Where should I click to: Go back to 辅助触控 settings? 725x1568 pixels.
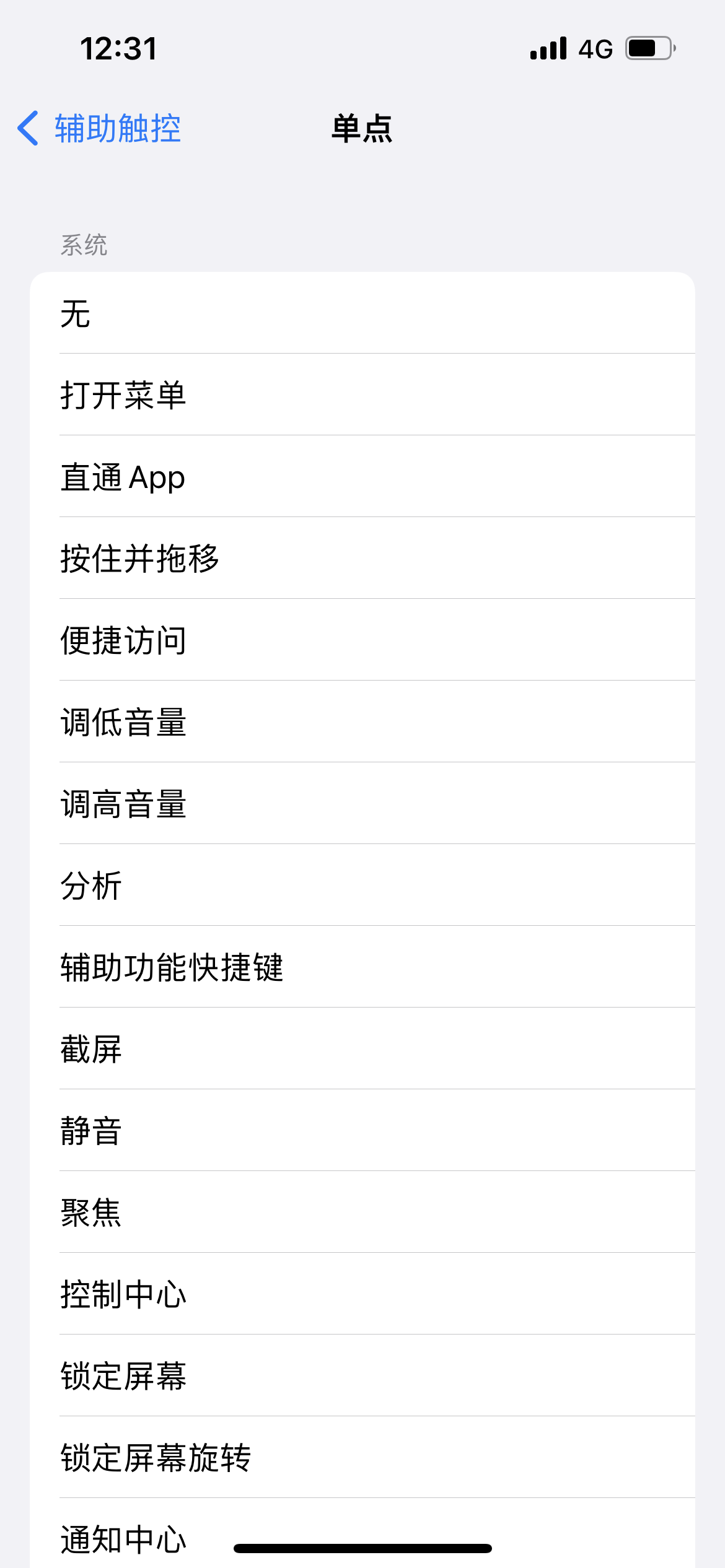pyautogui.click(x=99, y=128)
